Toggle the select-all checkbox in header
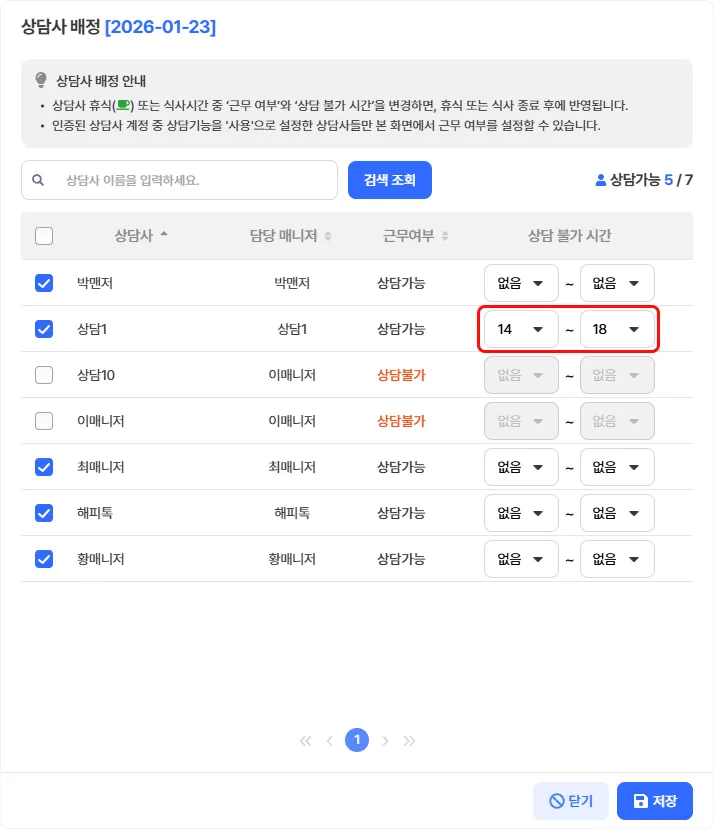This screenshot has height=829, width=714. tap(44, 236)
